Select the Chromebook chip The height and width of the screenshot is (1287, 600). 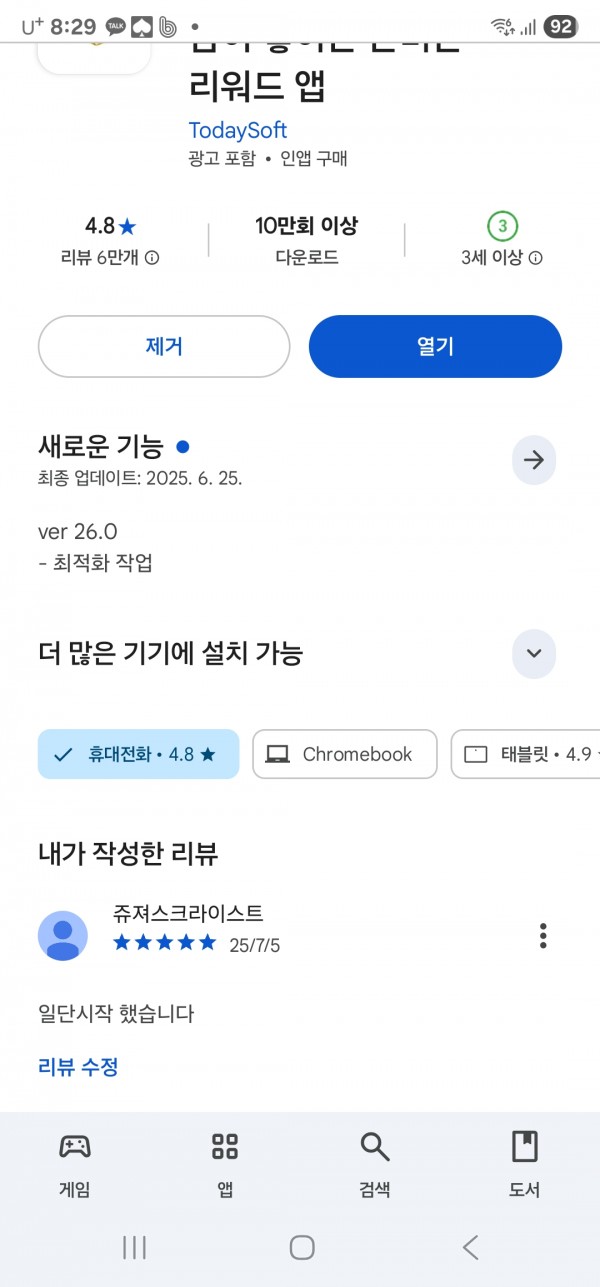(345, 754)
